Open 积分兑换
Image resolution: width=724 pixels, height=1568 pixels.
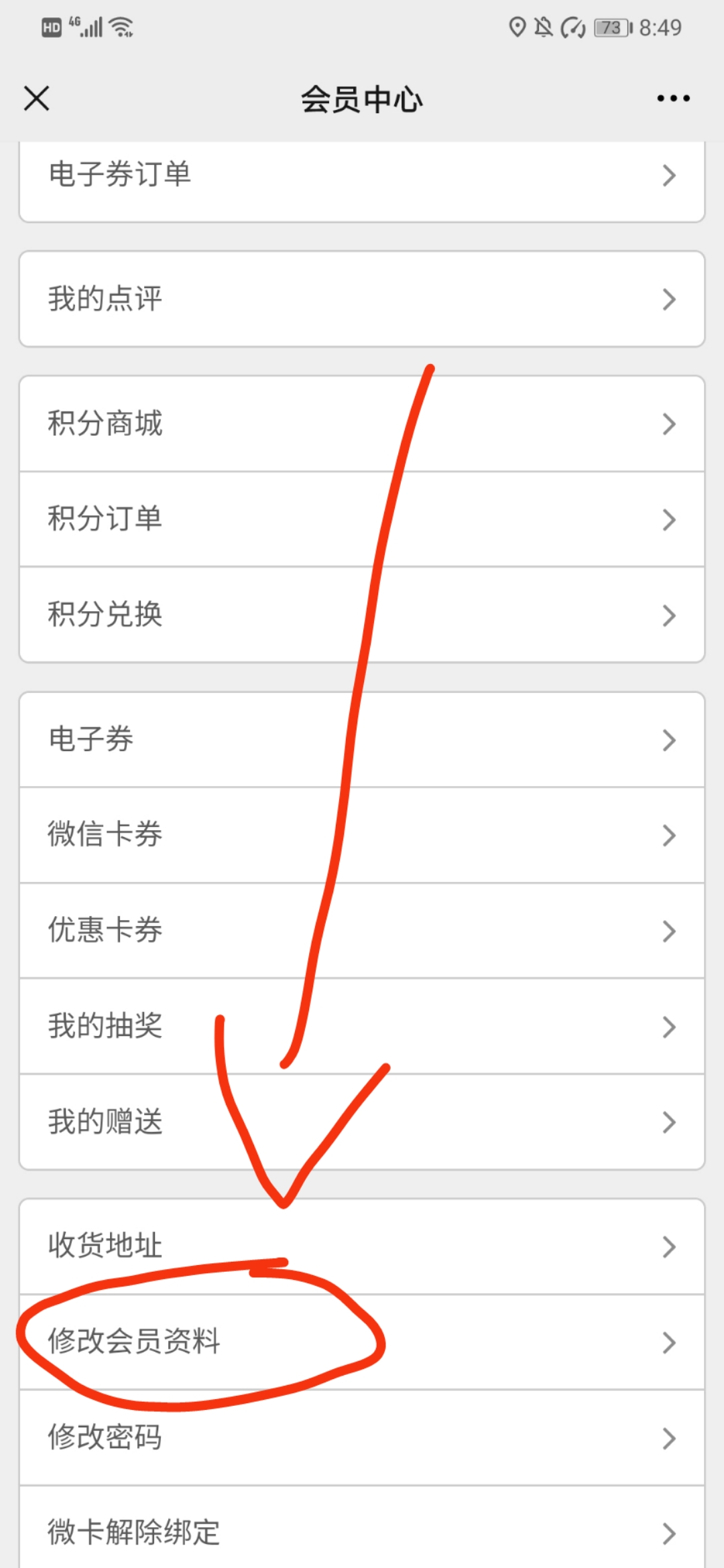pos(362,614)
